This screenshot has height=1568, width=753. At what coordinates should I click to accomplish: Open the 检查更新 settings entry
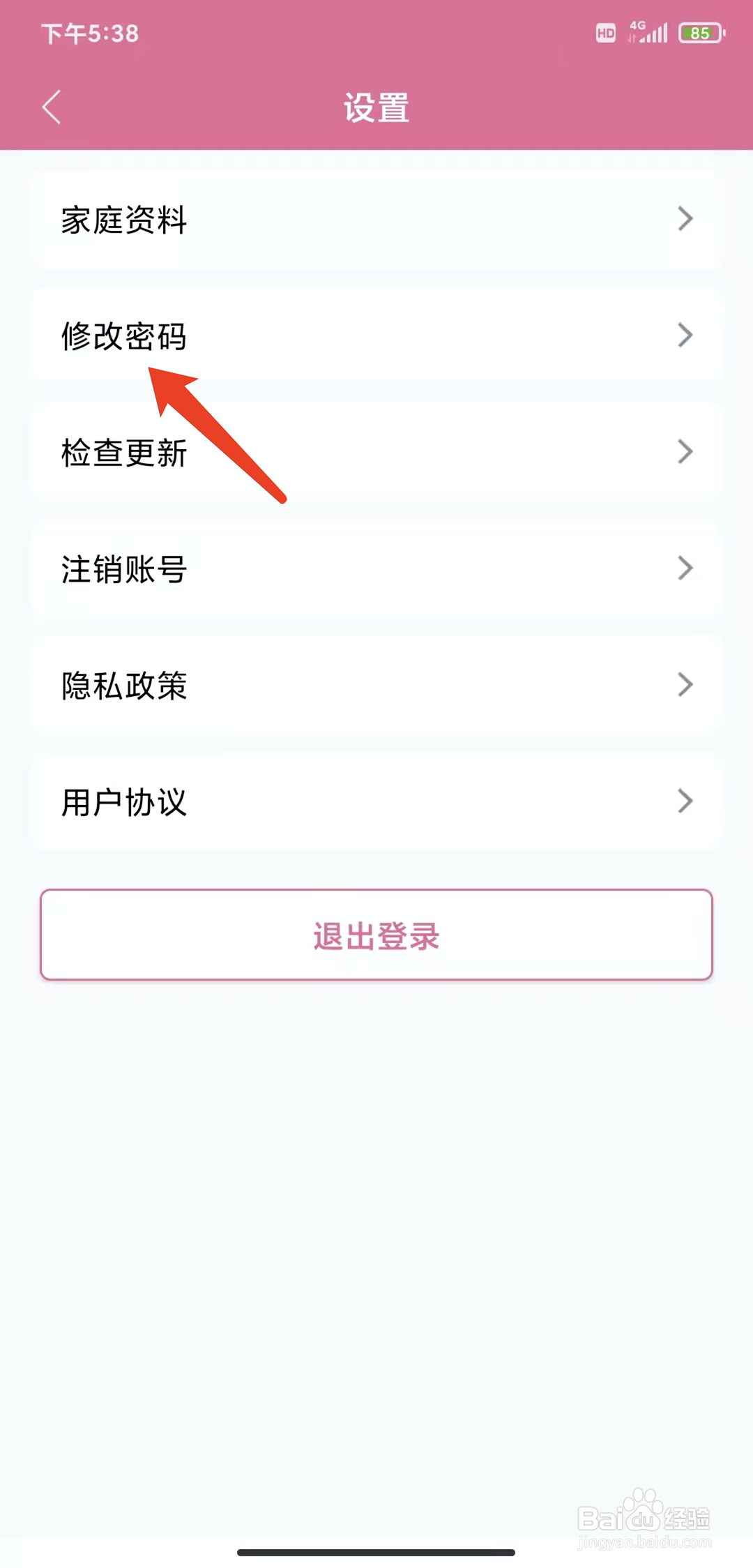click(x=376, y=453)
